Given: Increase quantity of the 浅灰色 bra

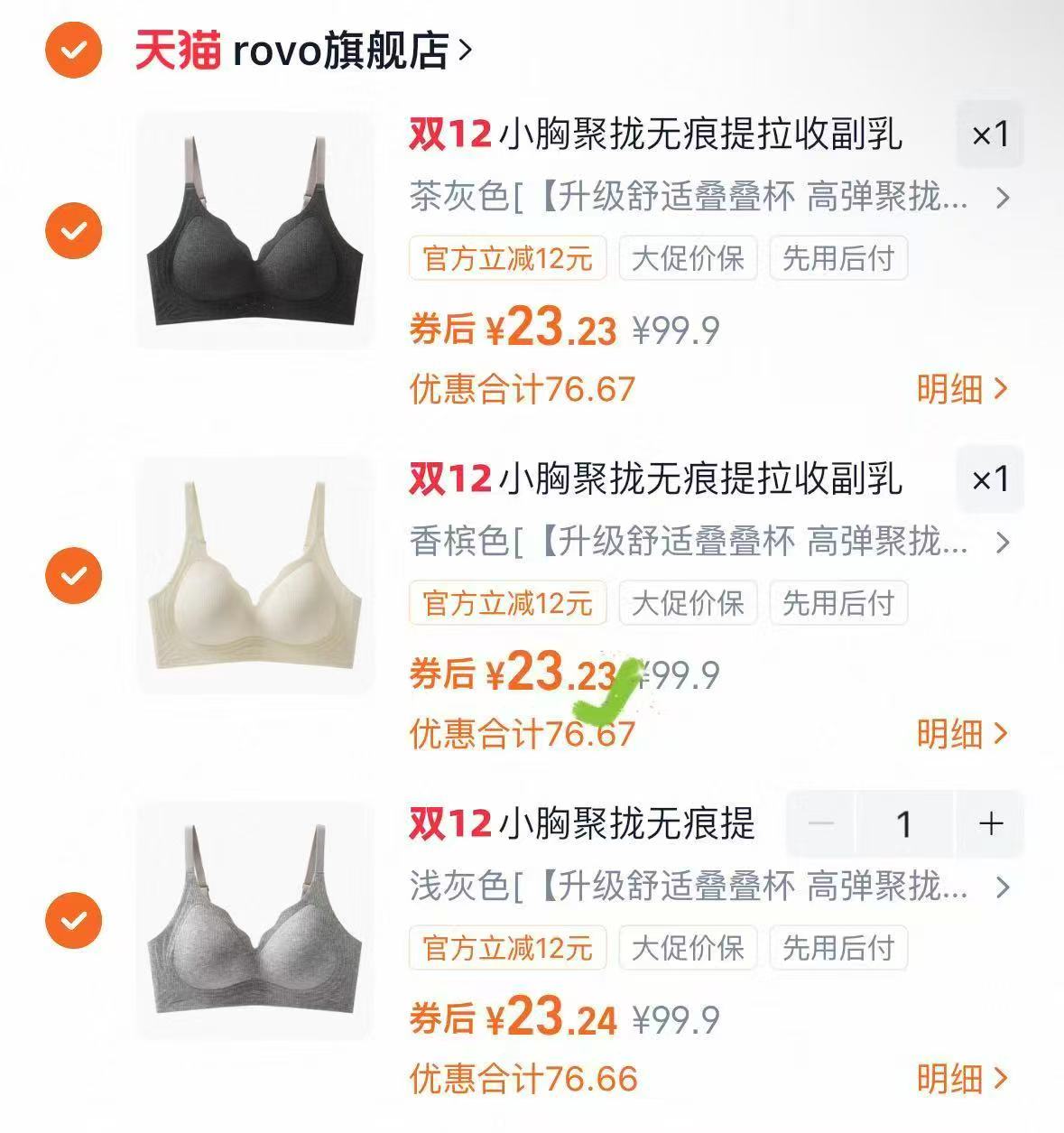Looking at the screenshot, I should point(991,822).
